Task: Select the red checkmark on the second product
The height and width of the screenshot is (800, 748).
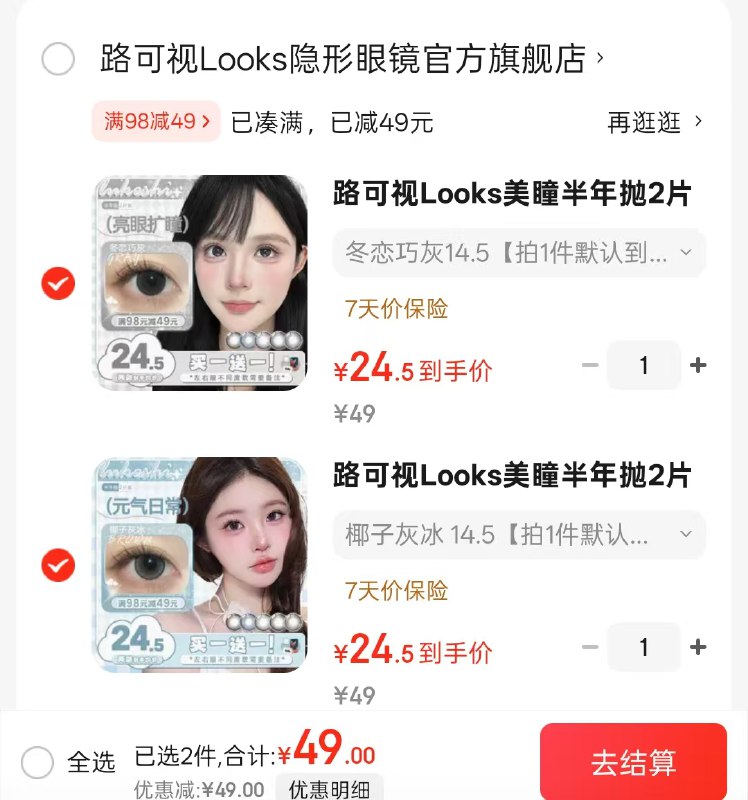Action: [x=58, y=565]
